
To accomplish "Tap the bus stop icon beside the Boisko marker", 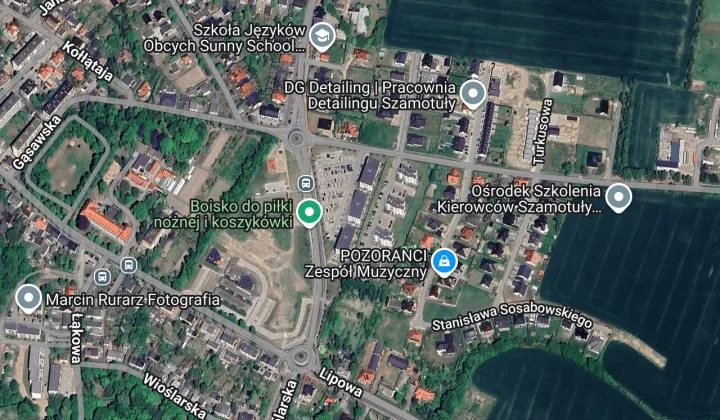I will click(x=306, y=183).
